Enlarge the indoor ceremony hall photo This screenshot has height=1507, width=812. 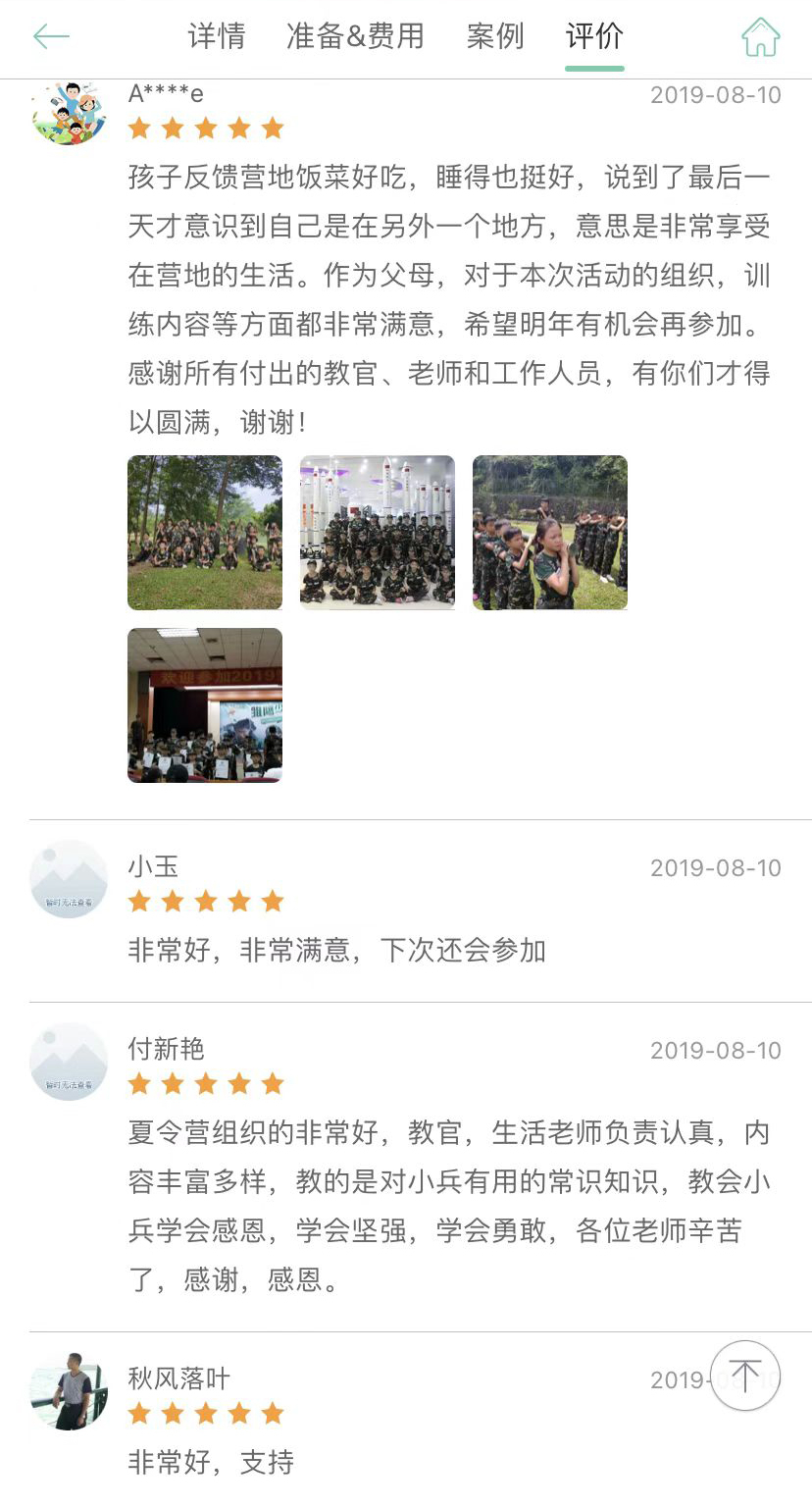205,705
